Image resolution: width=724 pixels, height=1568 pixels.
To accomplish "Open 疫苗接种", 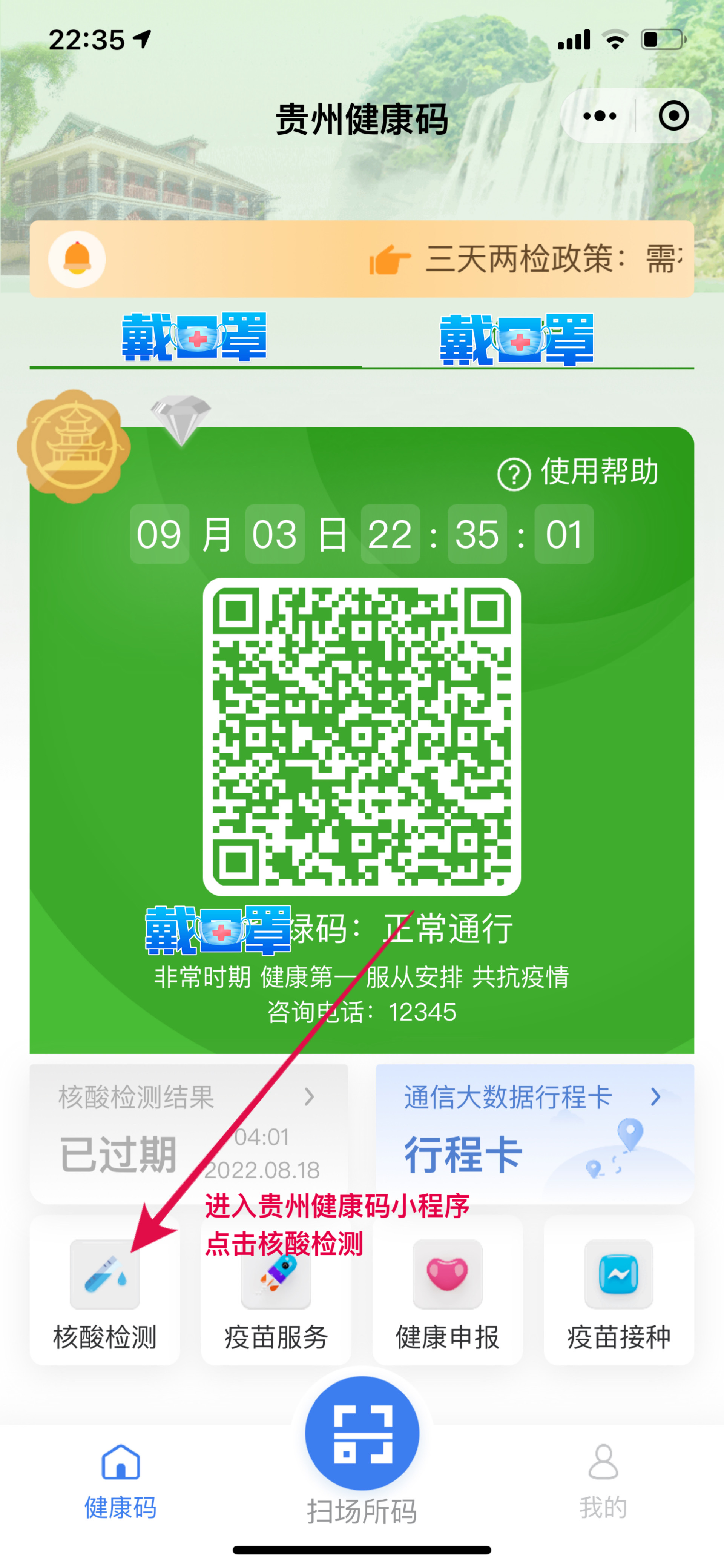I will tap(619, 1290).
